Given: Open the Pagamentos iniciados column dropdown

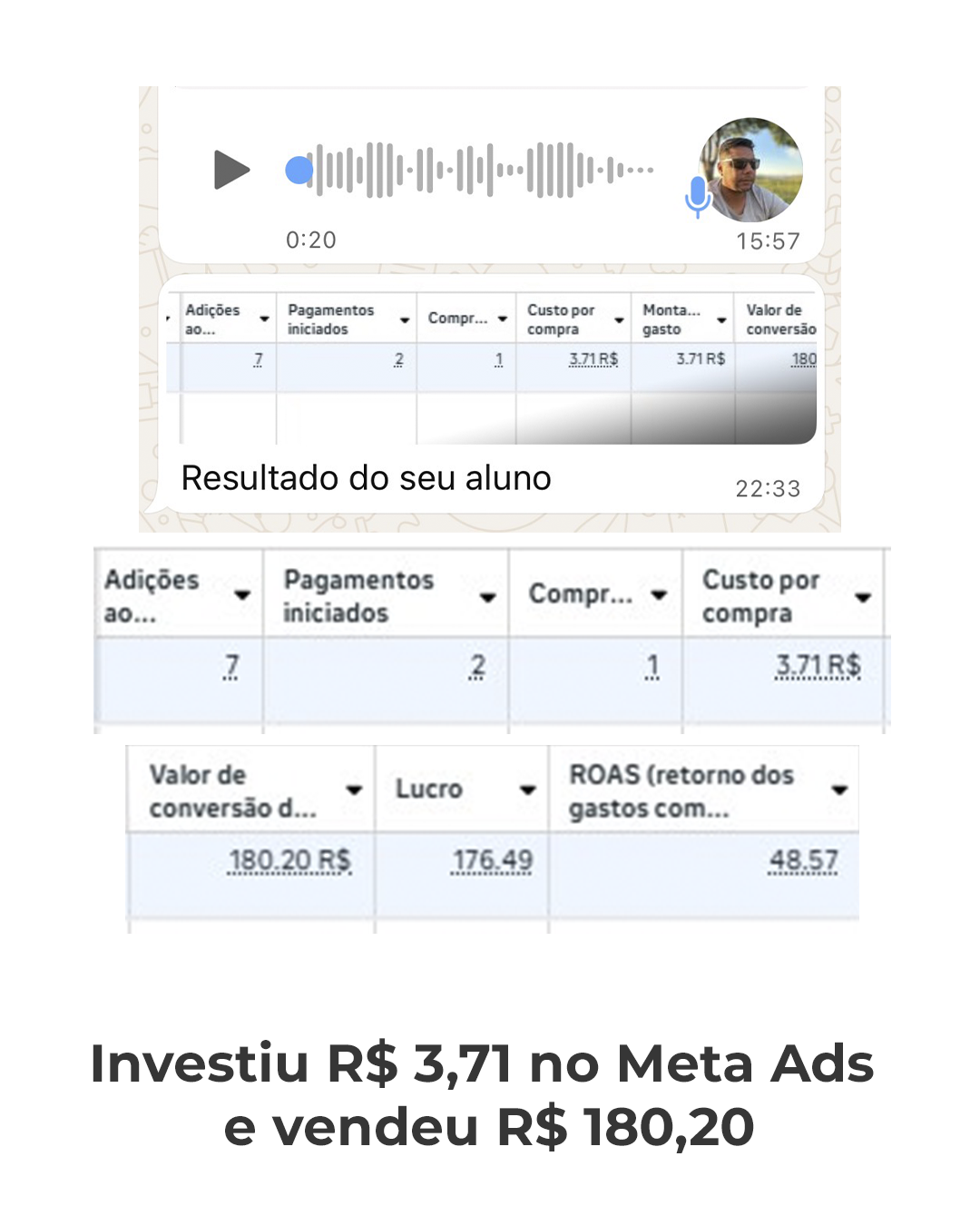Looking at the screenshot, I should pos(488,598).
